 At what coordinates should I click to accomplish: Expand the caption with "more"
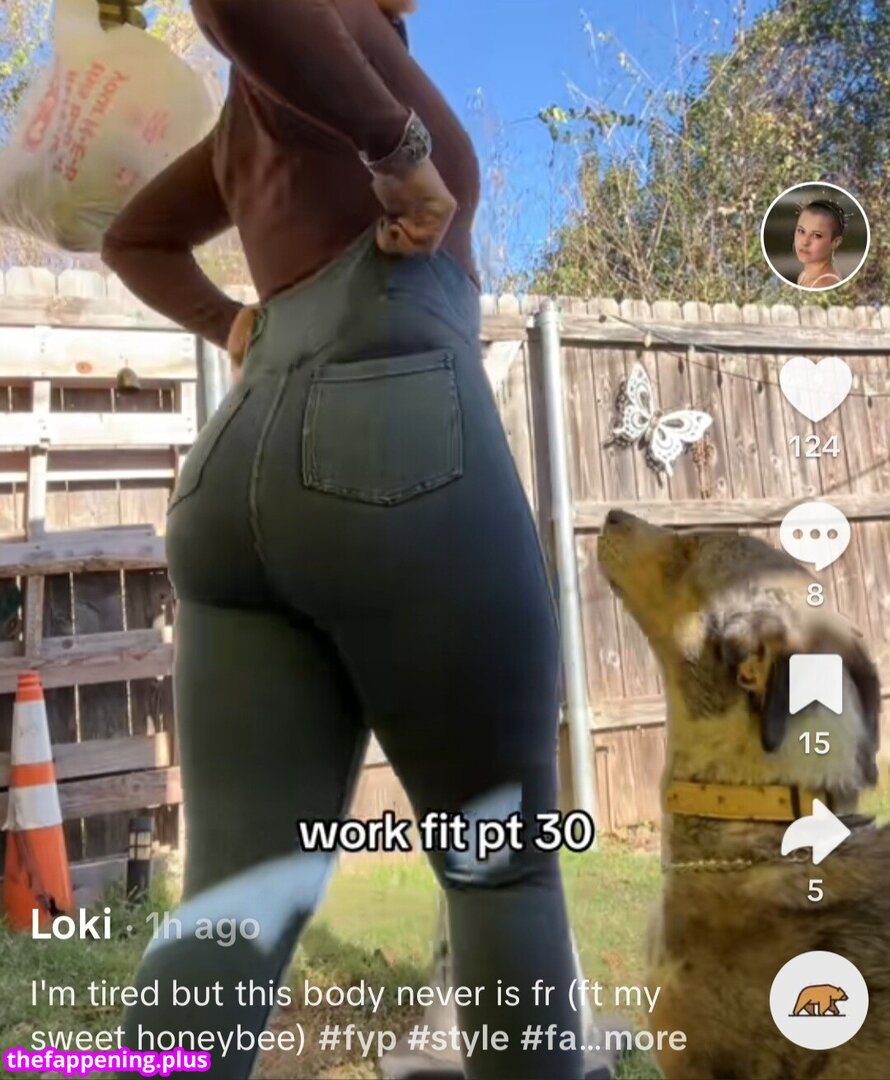pos(645,1038)
